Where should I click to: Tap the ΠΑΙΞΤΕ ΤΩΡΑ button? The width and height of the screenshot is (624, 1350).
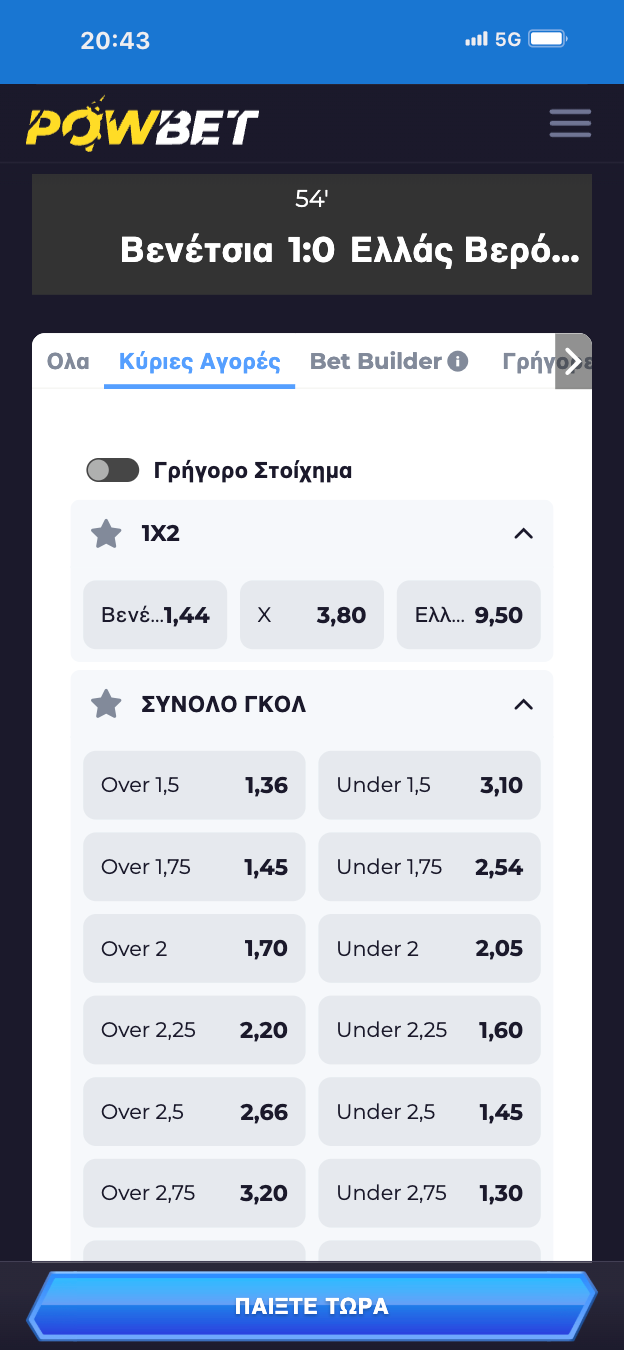312,1306
